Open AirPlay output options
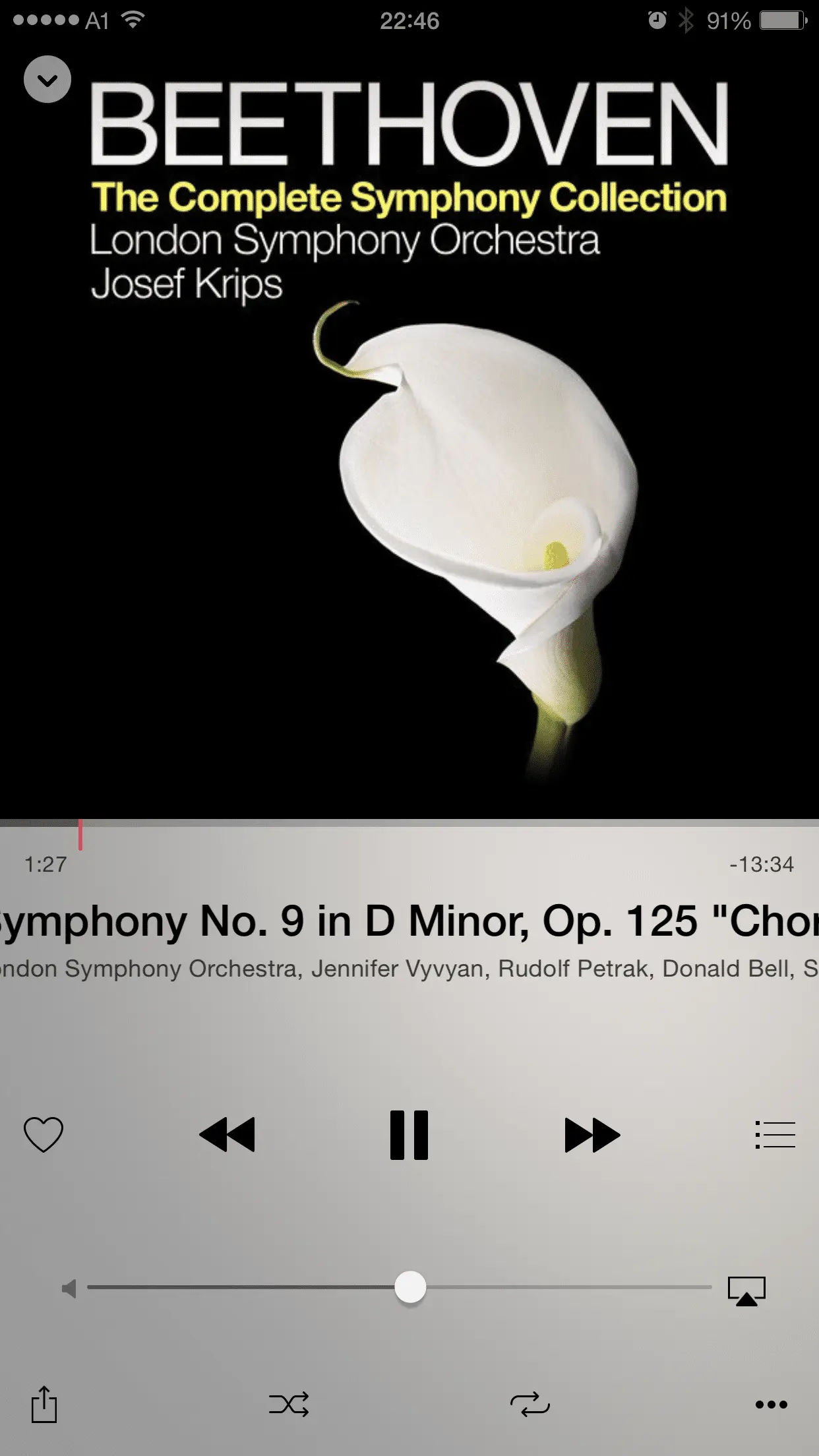Image resolution: width=819 pixels, height=1456 pixels. (x=746, y=1290)
